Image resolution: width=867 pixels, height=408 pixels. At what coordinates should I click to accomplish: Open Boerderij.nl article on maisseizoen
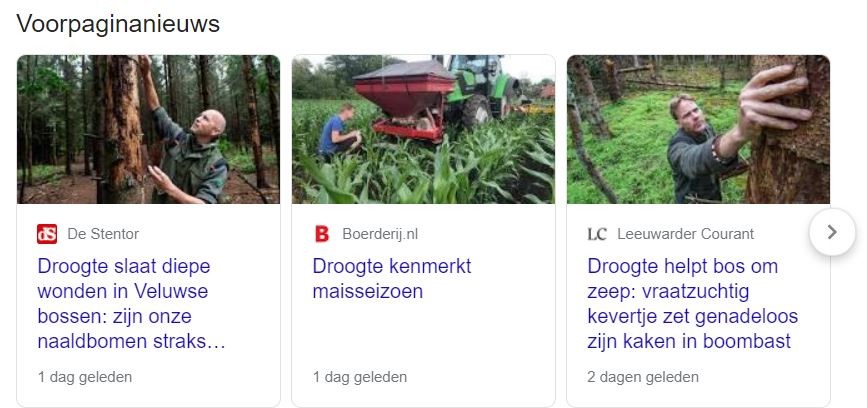coord(391,278)
